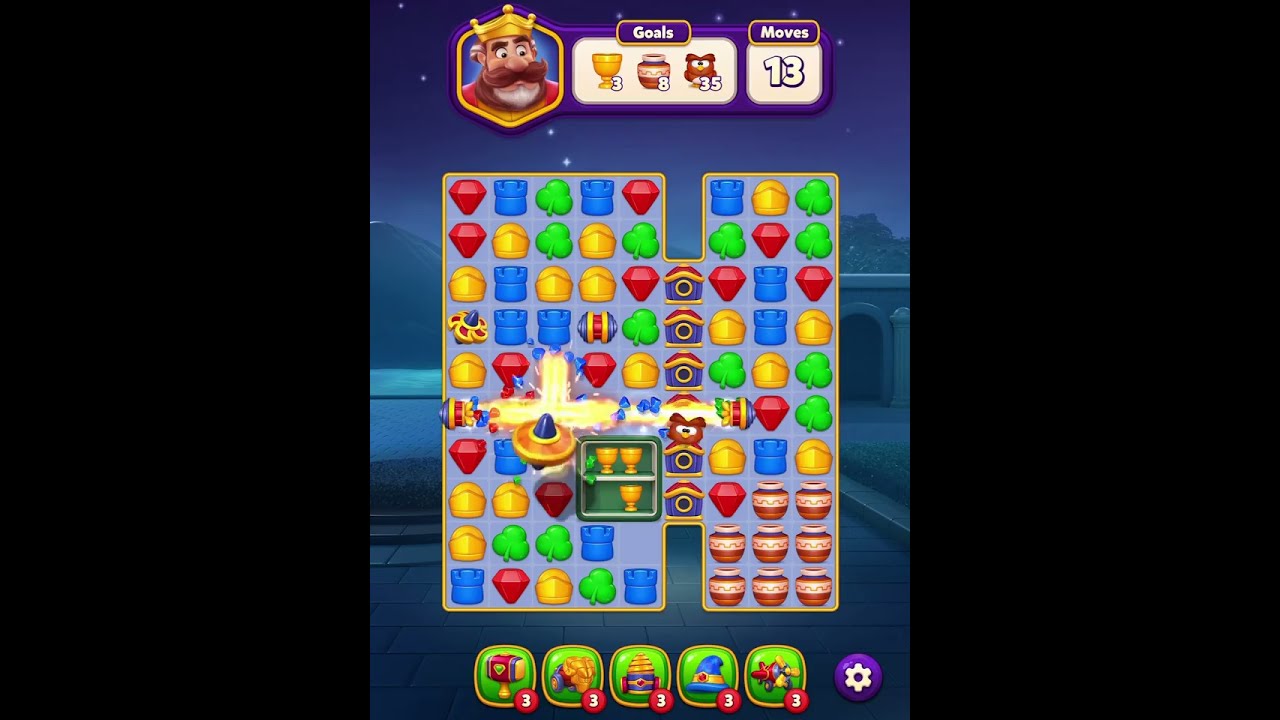The width and height of the screenshot is (1280, 720).
Task: Tap the king avatar portrait
Action: (510, 68)
